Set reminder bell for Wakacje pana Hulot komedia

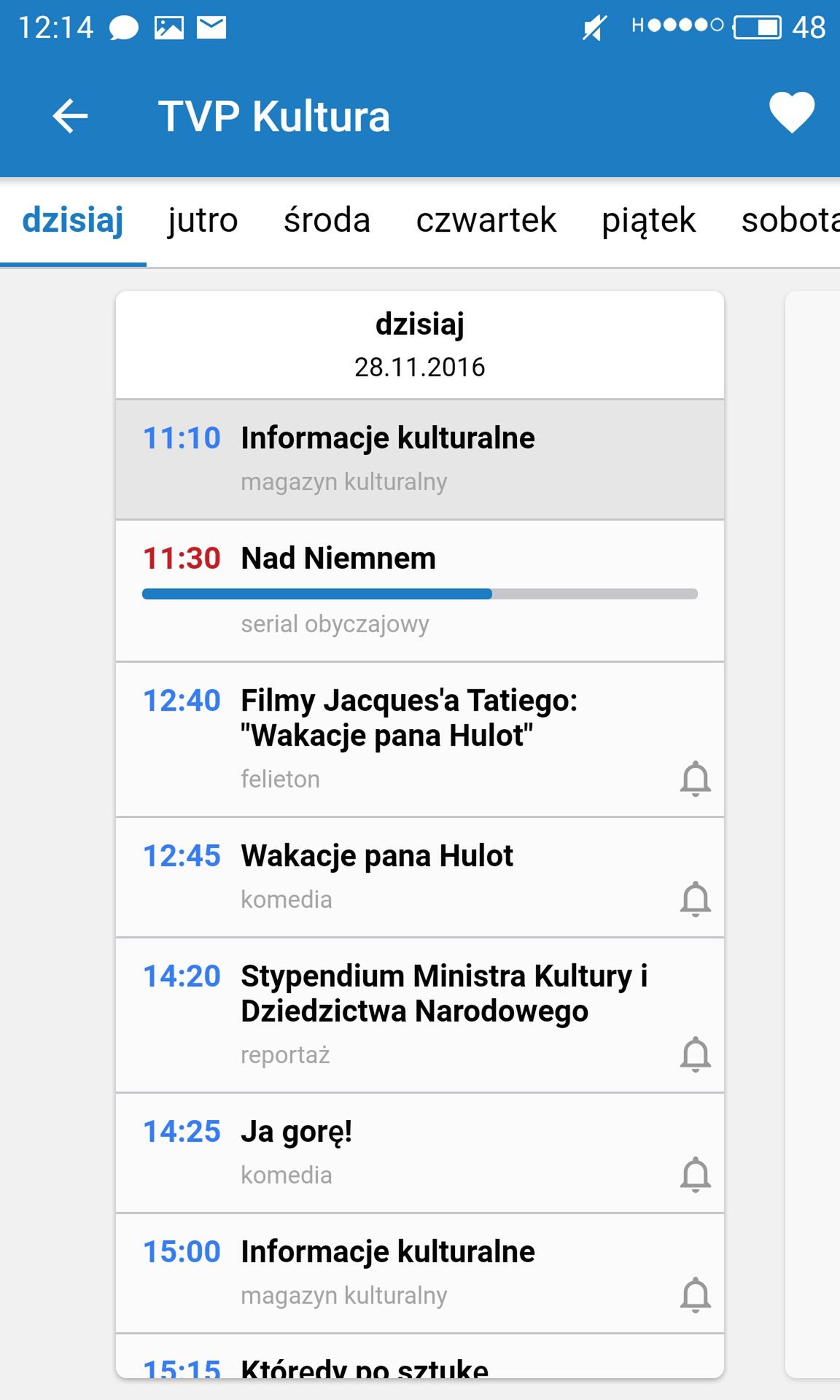(696, 898)
